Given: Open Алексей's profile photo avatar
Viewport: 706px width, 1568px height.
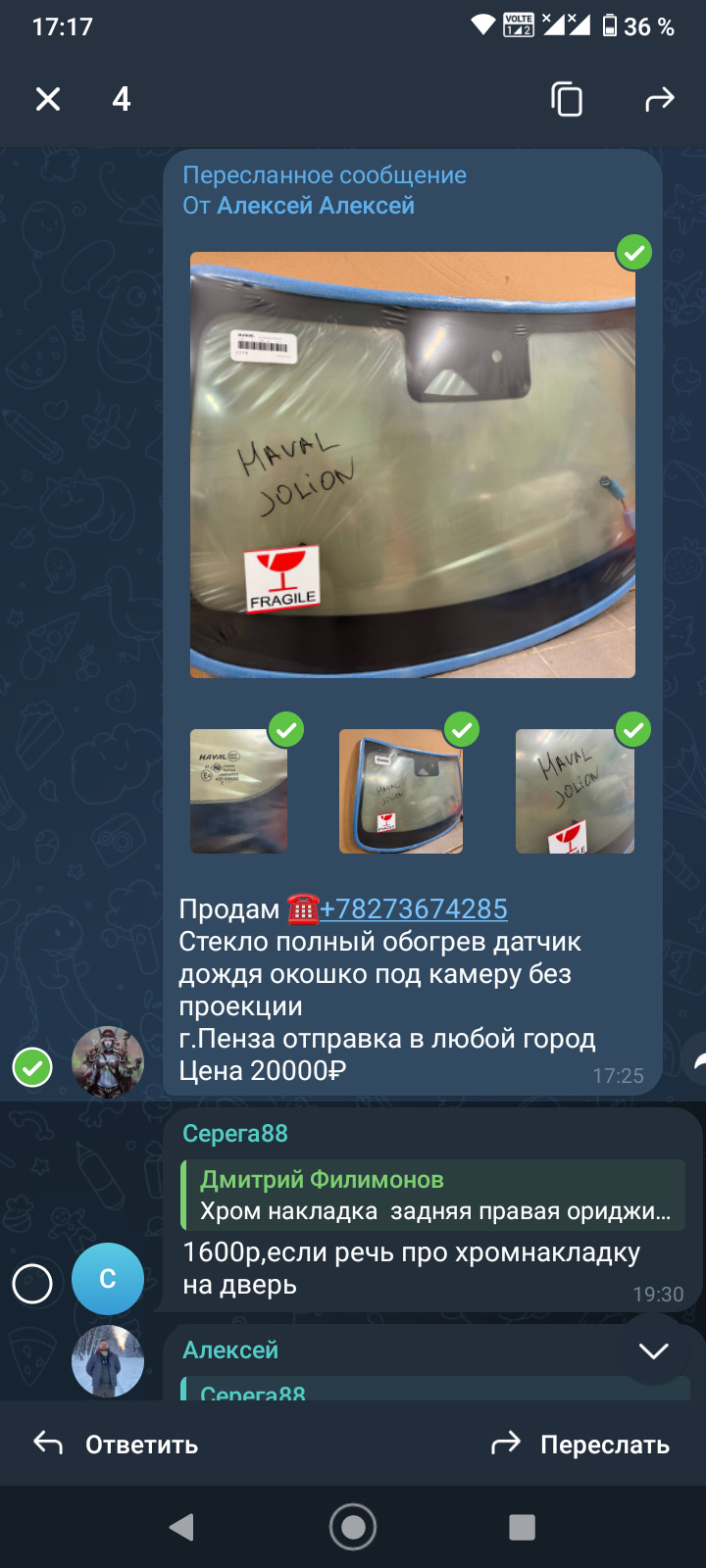Looking at the screenshot, I should coord(108,1361).
